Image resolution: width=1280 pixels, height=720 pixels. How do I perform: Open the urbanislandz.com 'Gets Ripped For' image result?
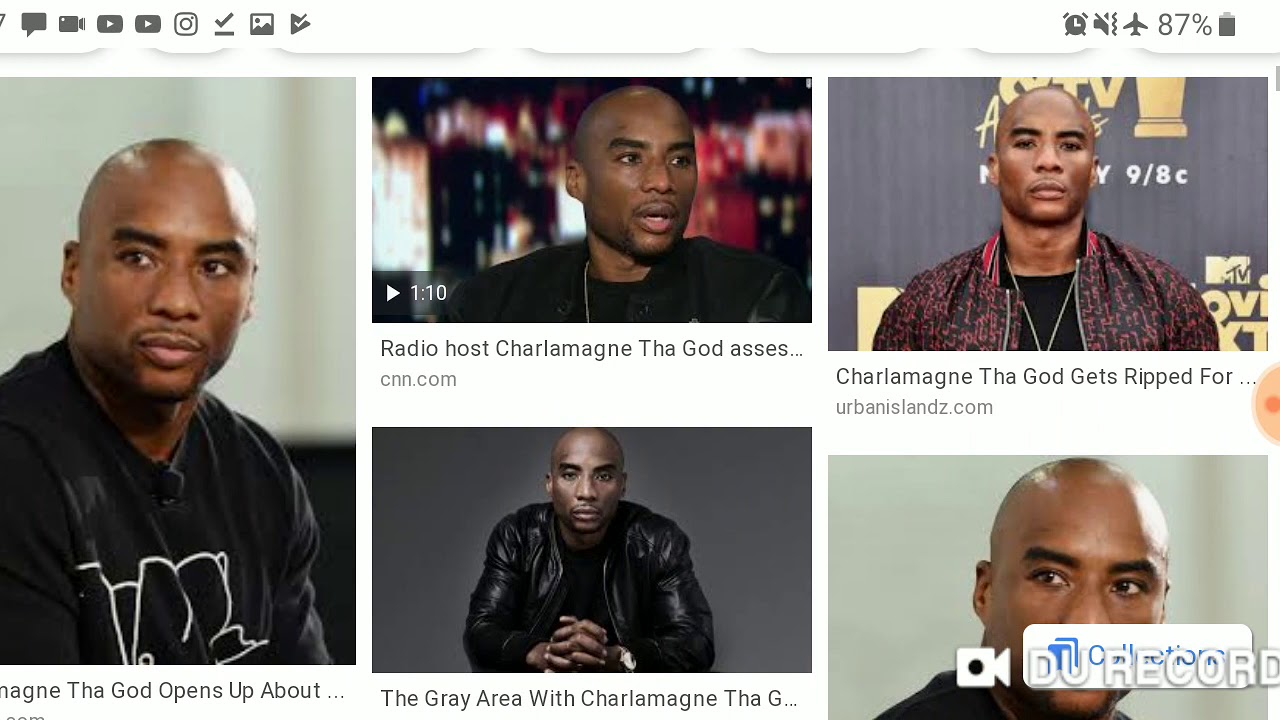(x=1047, y=214)
